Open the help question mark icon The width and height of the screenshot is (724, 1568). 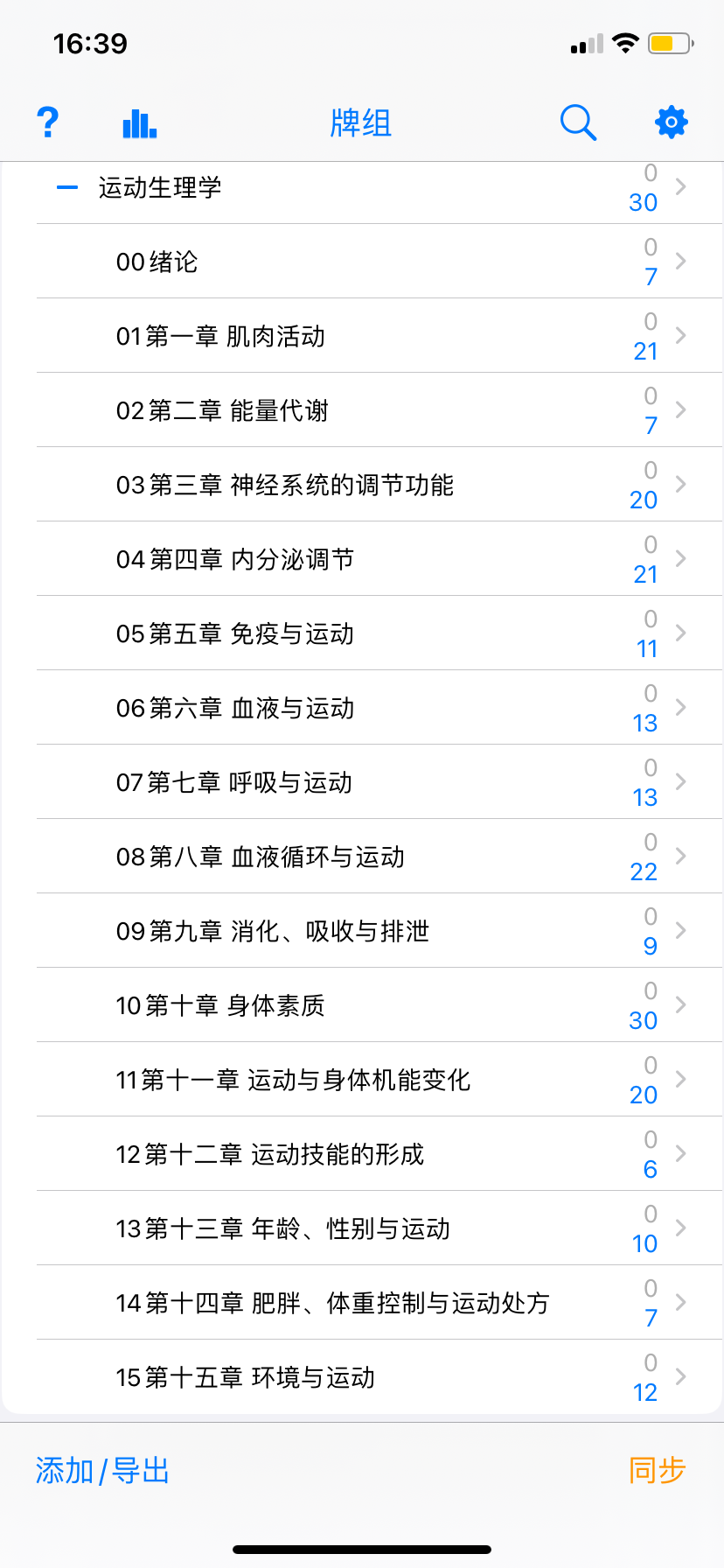coord(48,122)
